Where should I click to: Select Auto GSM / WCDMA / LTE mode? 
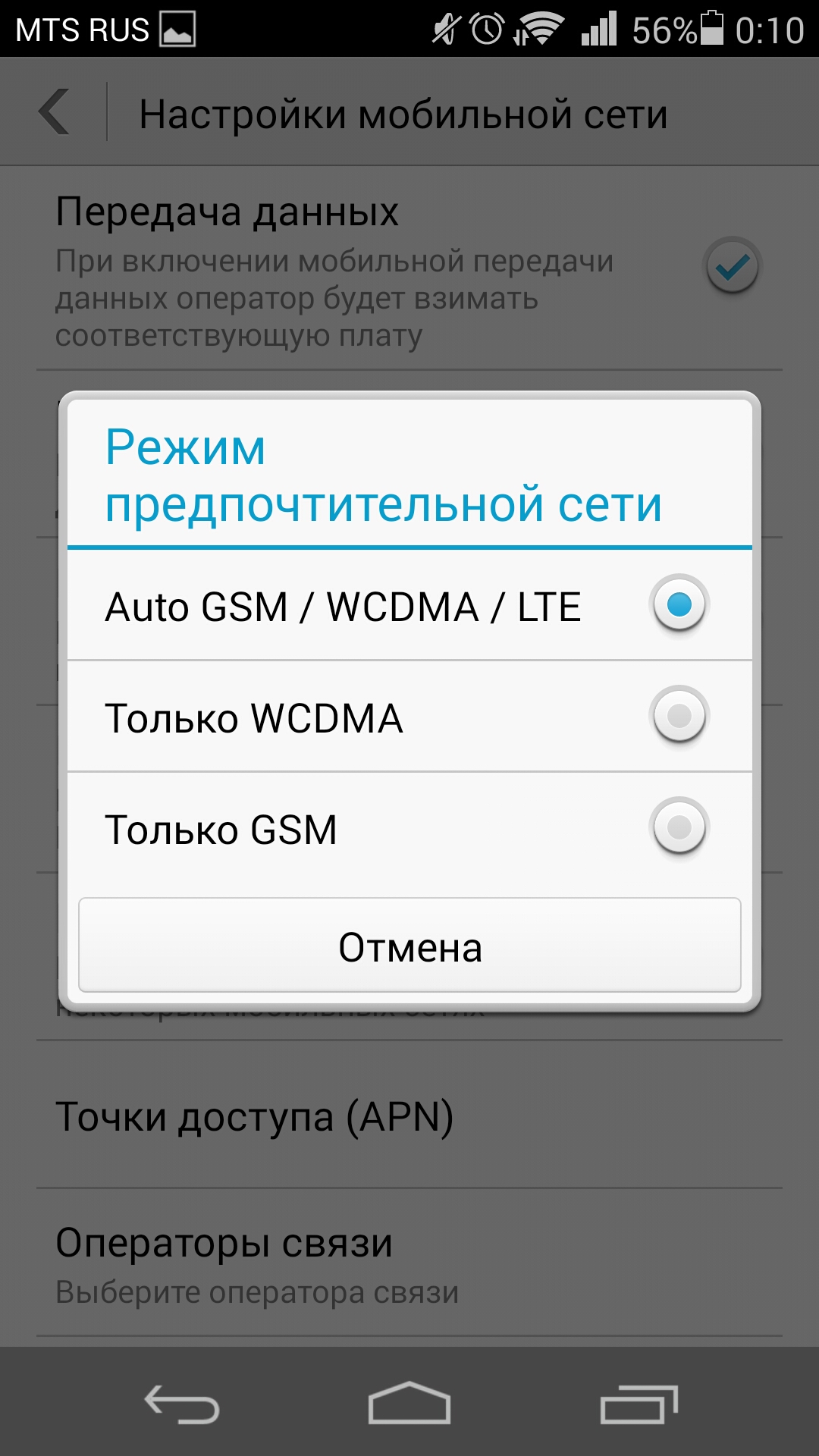click(x=409, y=605)
